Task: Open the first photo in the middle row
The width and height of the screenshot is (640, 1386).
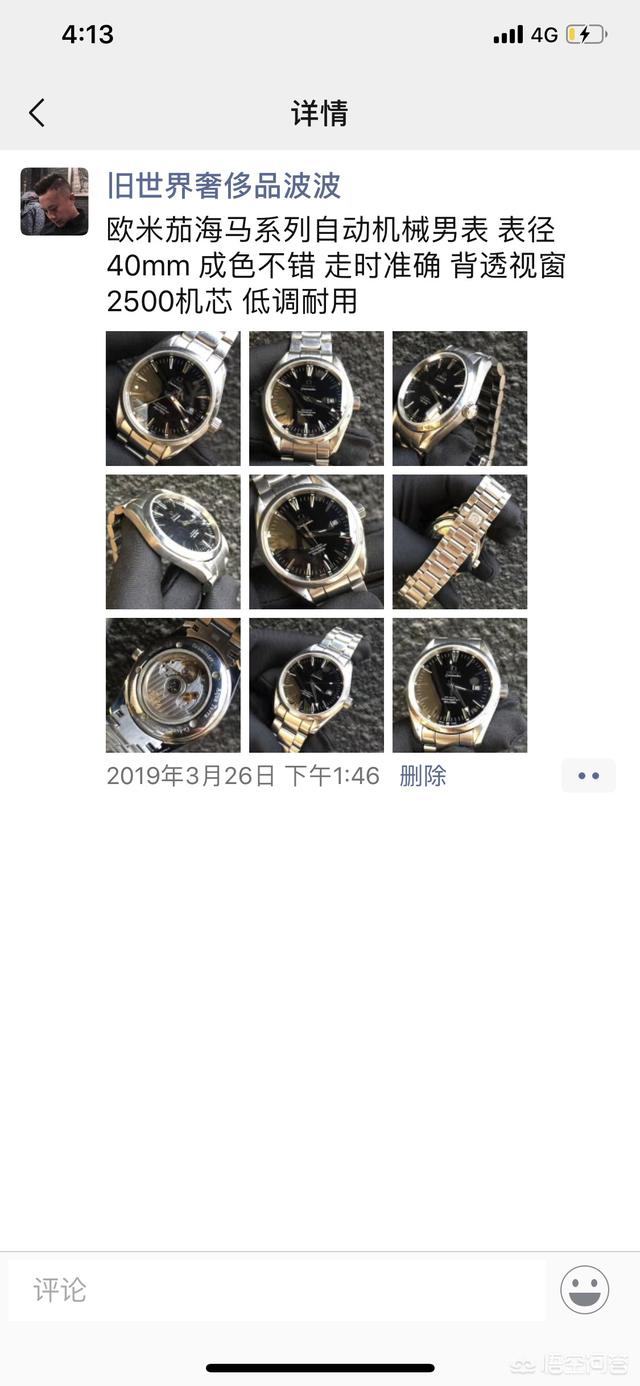Action: (173, 541)
